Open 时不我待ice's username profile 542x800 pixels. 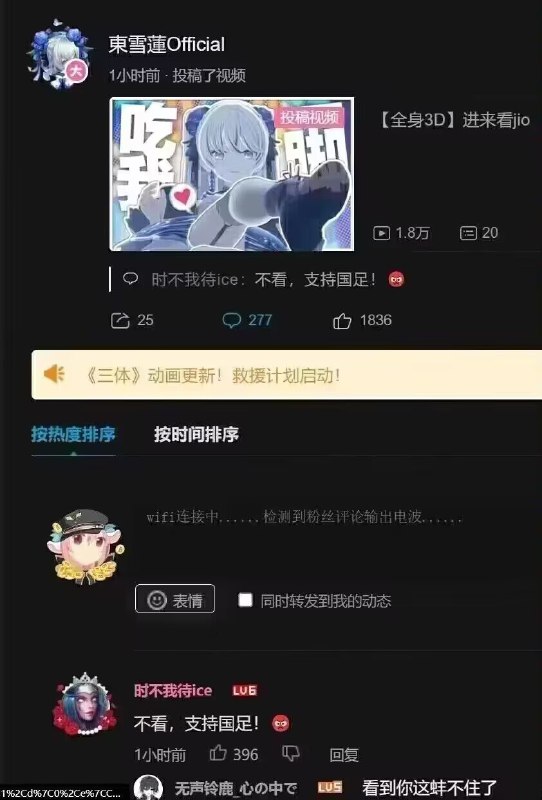tap(173, 691)
